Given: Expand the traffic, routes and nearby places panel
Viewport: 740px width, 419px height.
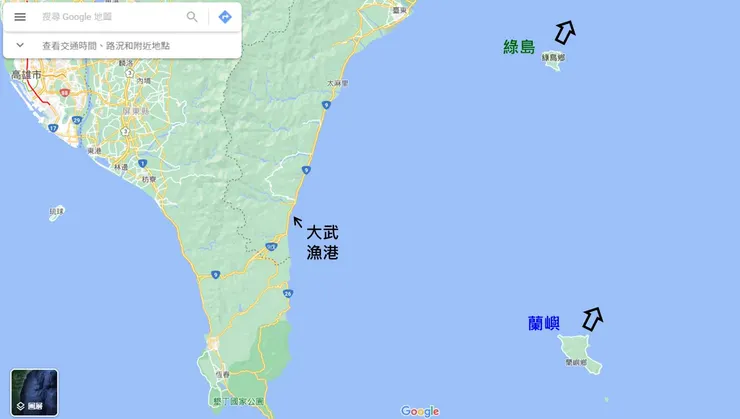Looking at the screenshot, I should (x=20, y=45).
